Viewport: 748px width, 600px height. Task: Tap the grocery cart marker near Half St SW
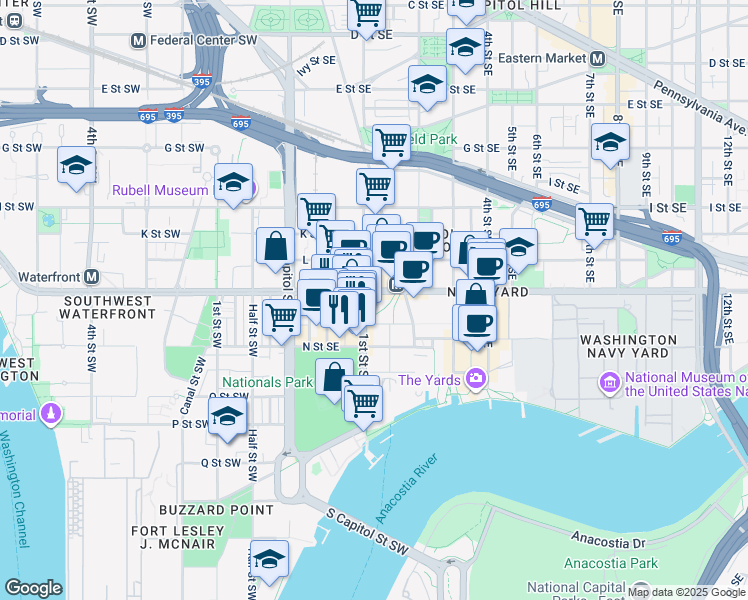pos(282,317)
